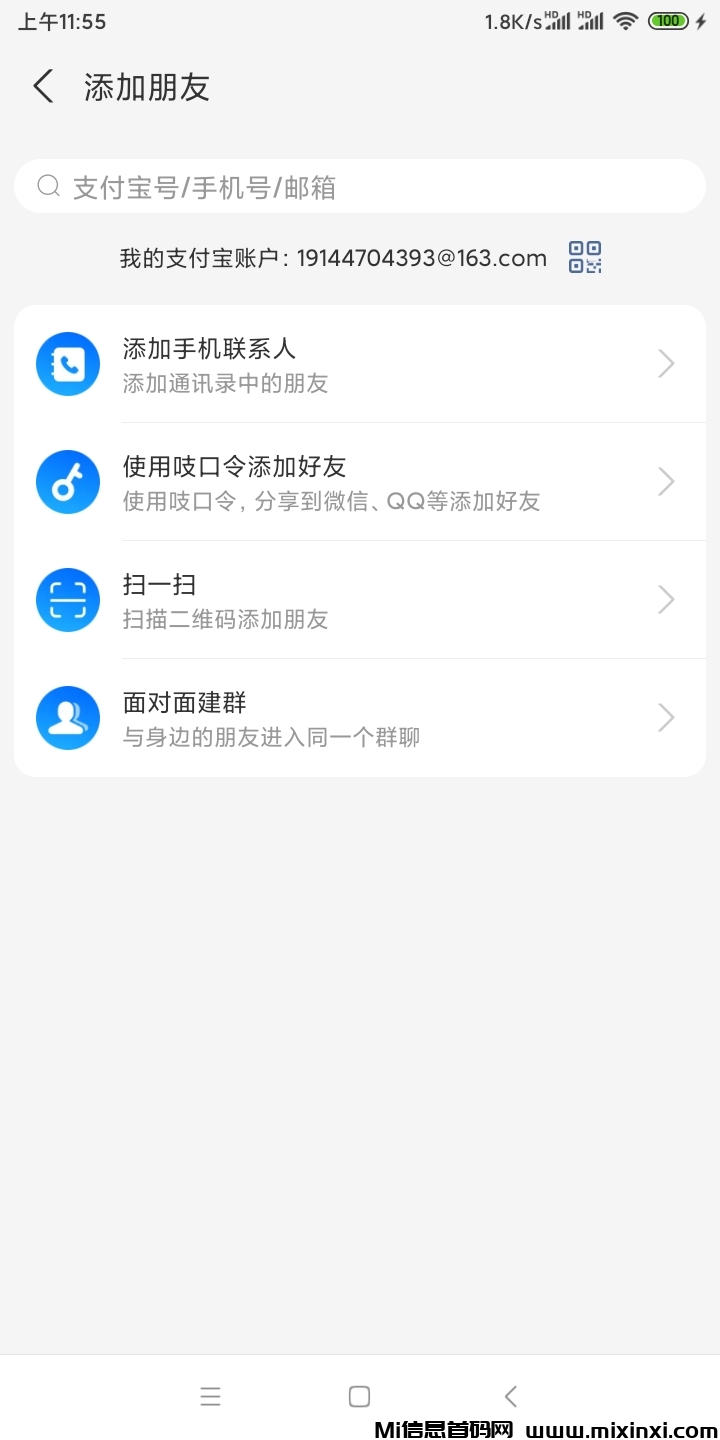Tap the back arrow icon

[x=42, y=87]
